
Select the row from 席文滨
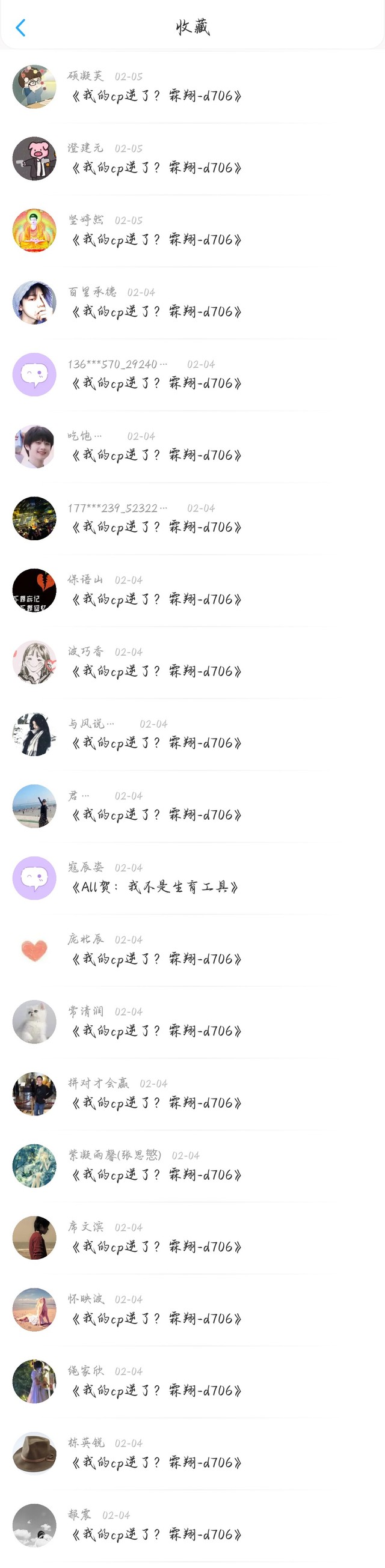(x=156, y=1246)
